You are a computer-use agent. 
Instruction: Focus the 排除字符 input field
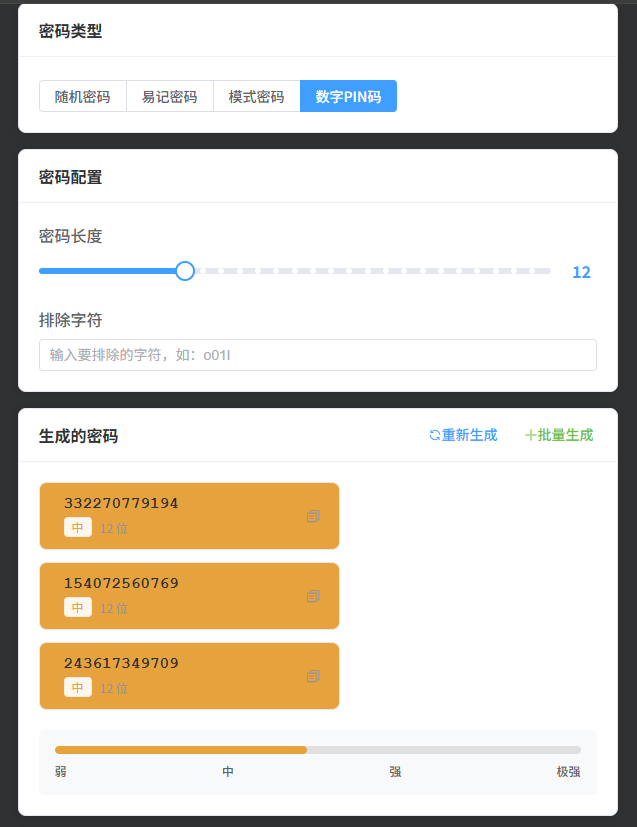(317, 355)
